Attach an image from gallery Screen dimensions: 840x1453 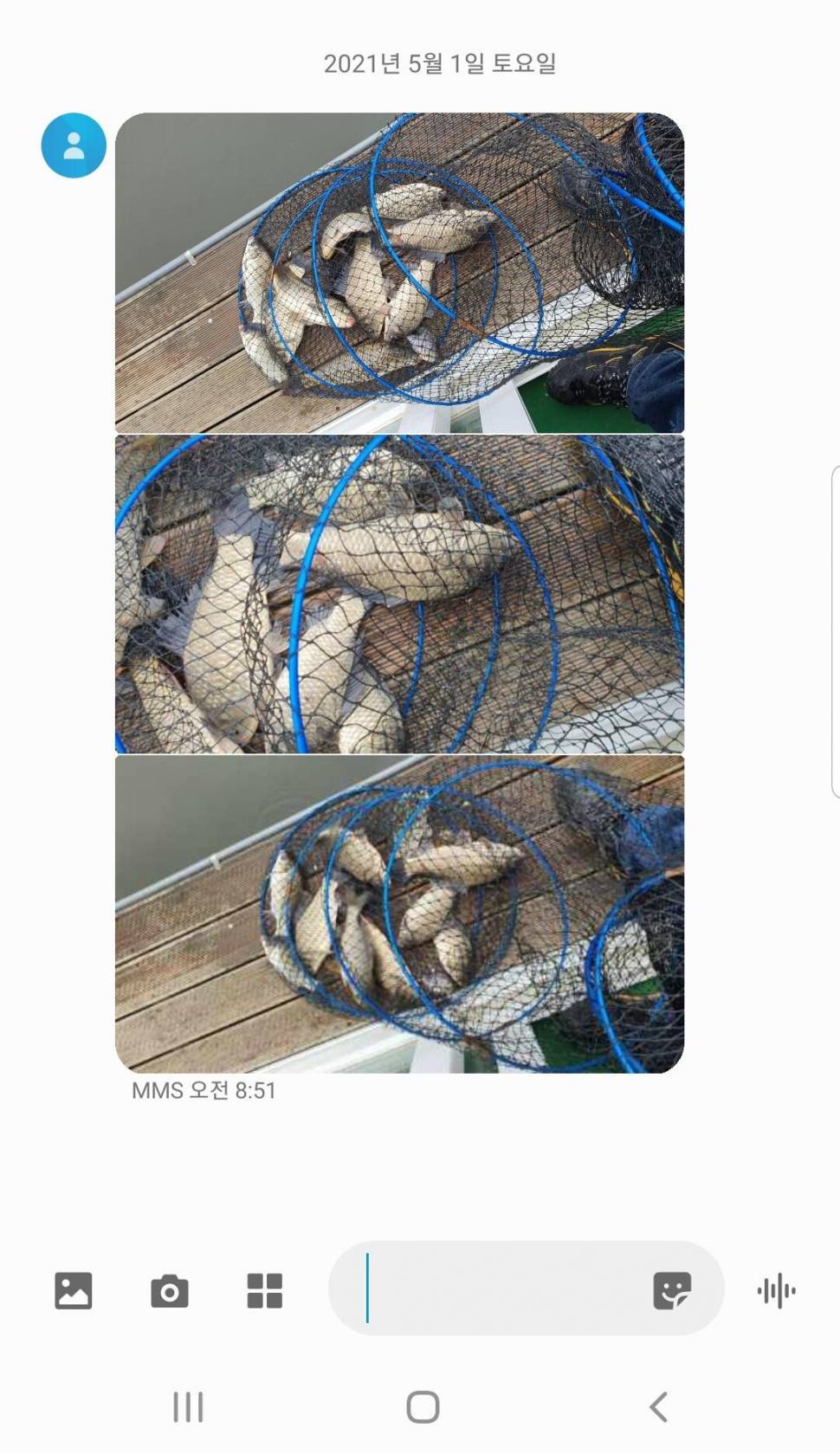(x=74, y=1290)
